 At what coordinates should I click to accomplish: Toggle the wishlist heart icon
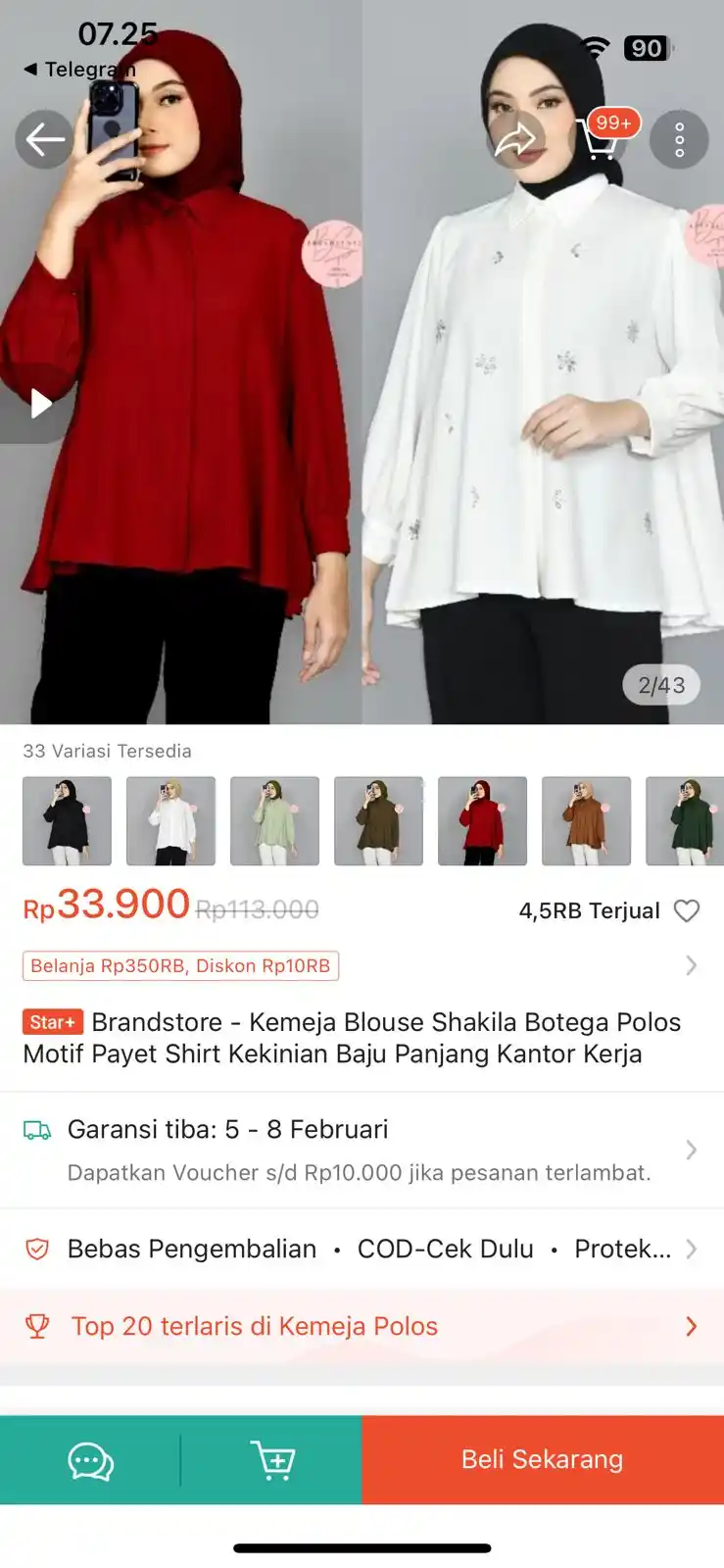(687, 910)
